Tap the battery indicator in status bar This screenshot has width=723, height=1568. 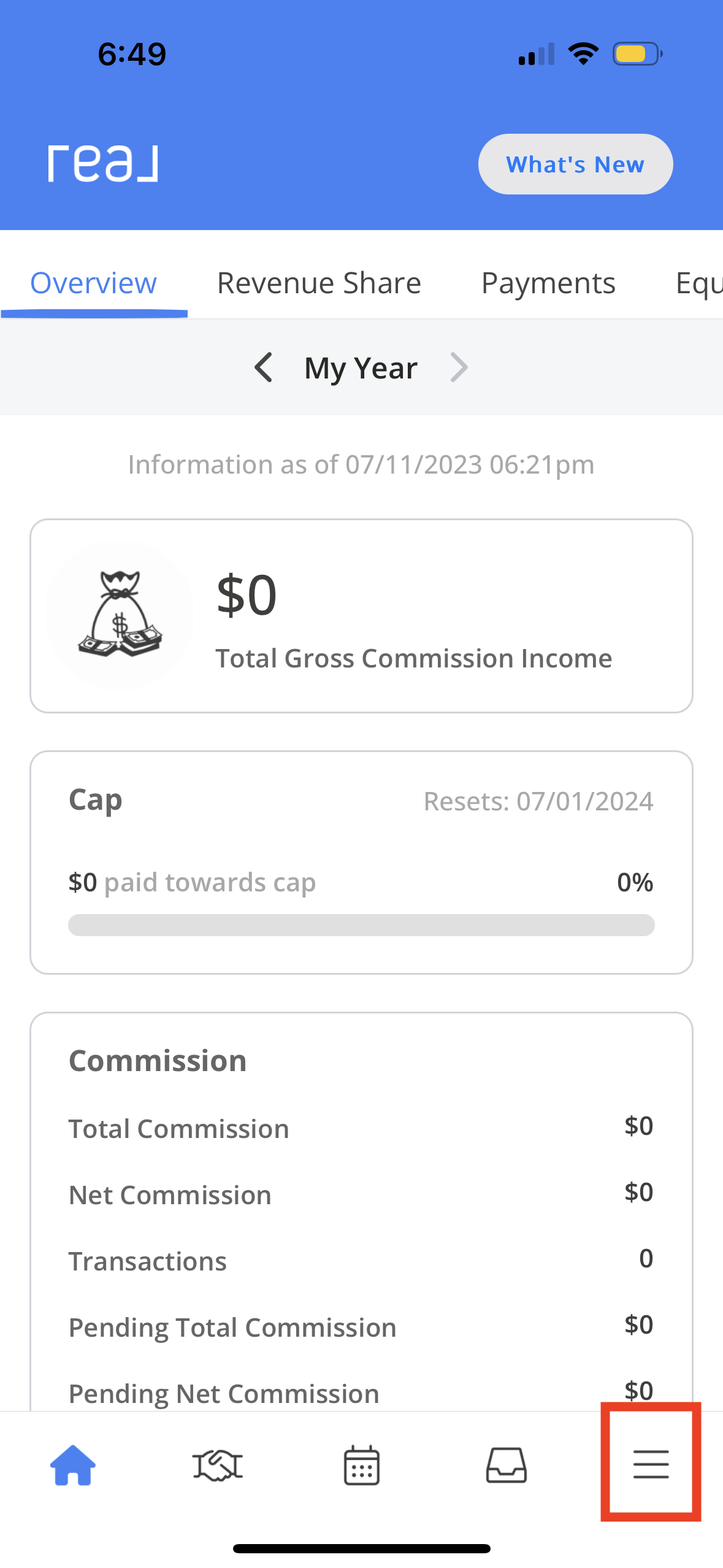click(633, 53)
